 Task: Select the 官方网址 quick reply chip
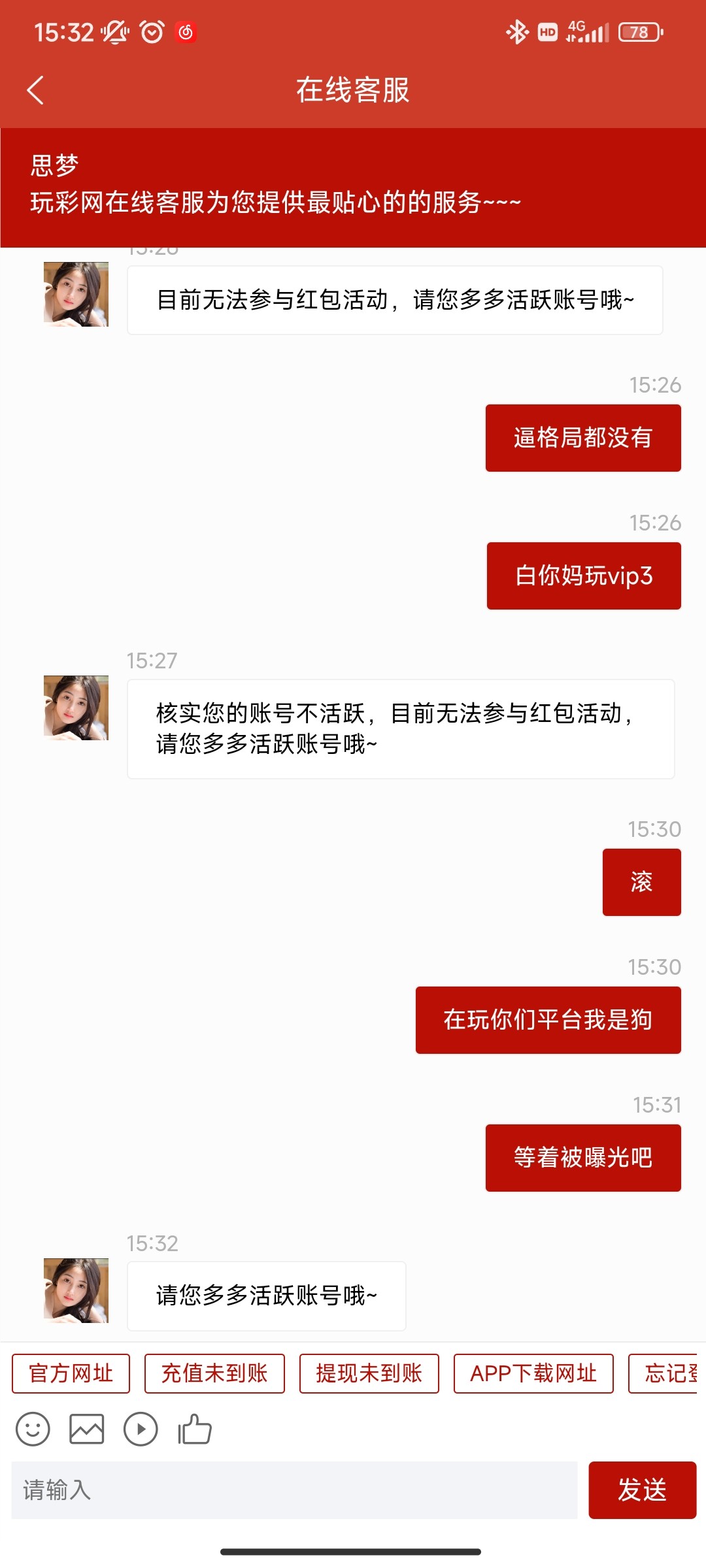[71, 1373]
